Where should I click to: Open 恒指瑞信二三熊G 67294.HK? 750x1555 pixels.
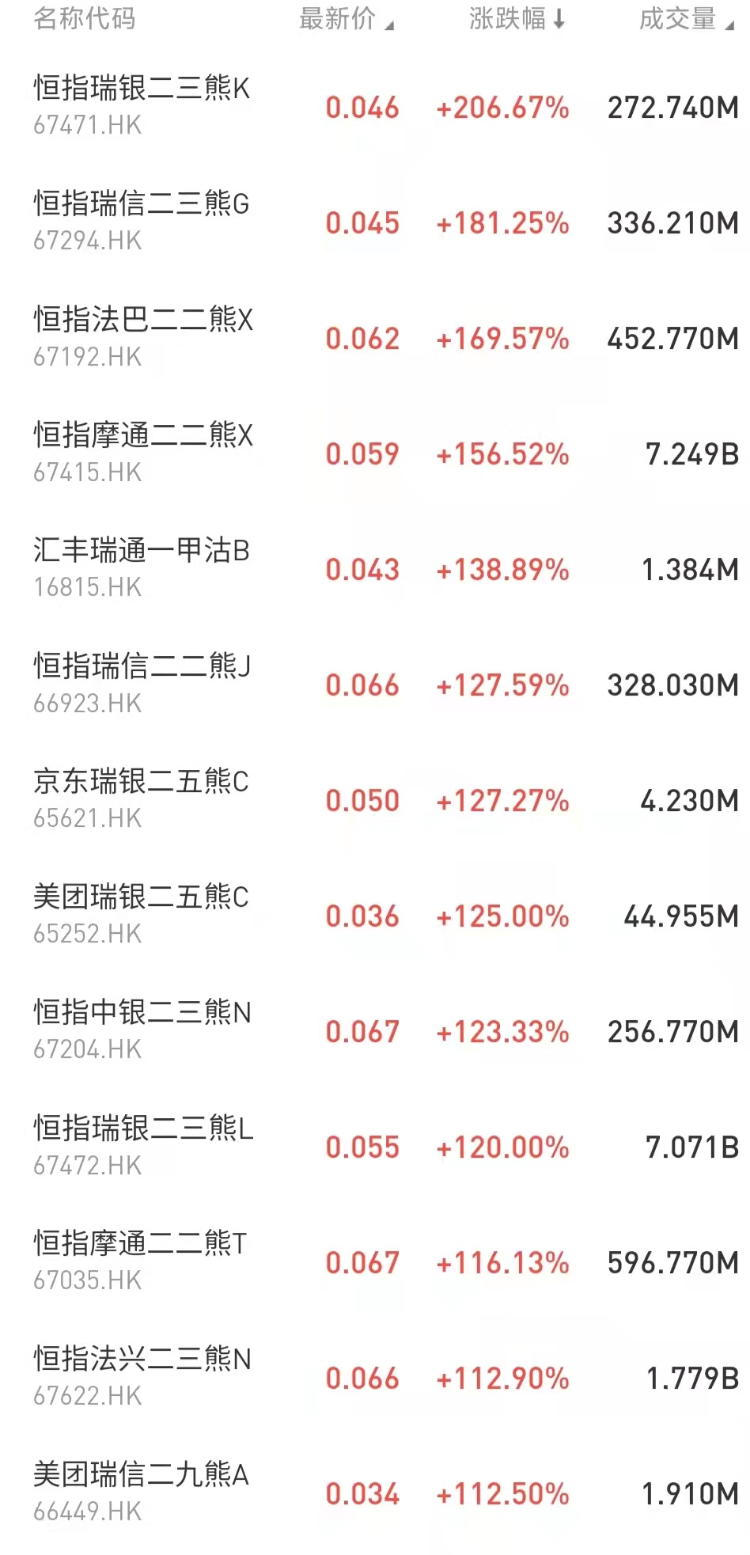375,222
